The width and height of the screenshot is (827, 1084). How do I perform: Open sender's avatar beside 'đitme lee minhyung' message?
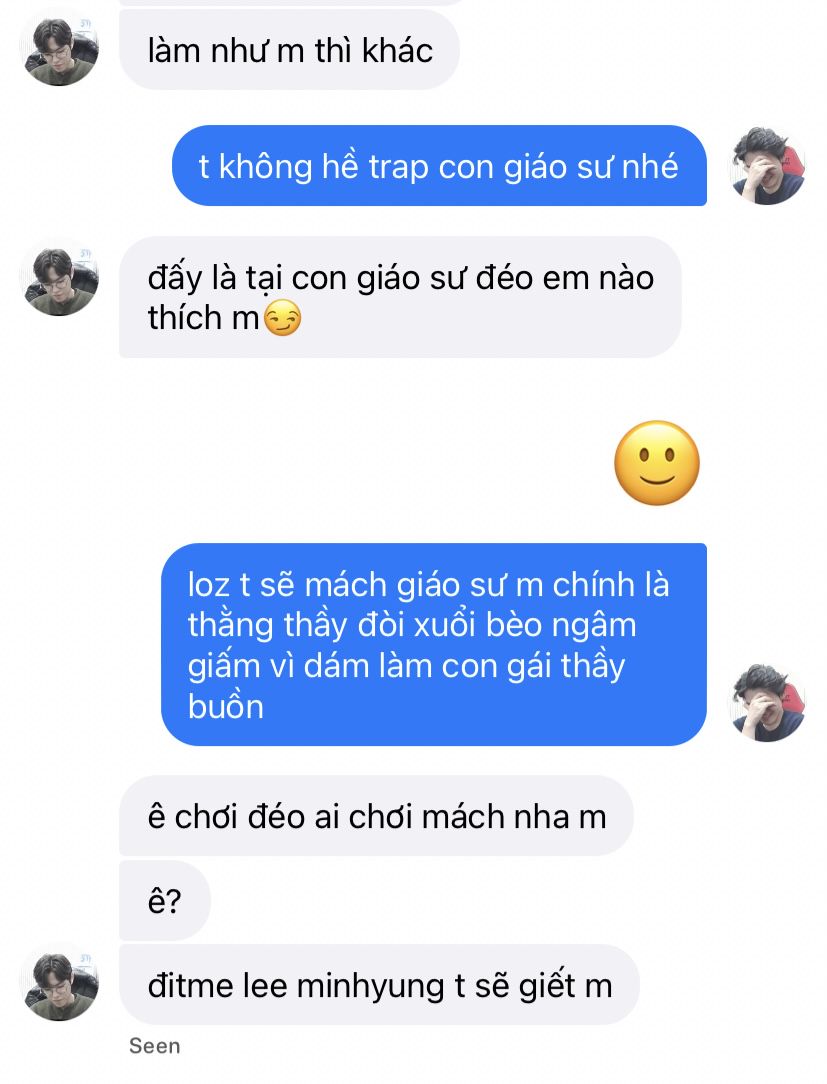59,983
